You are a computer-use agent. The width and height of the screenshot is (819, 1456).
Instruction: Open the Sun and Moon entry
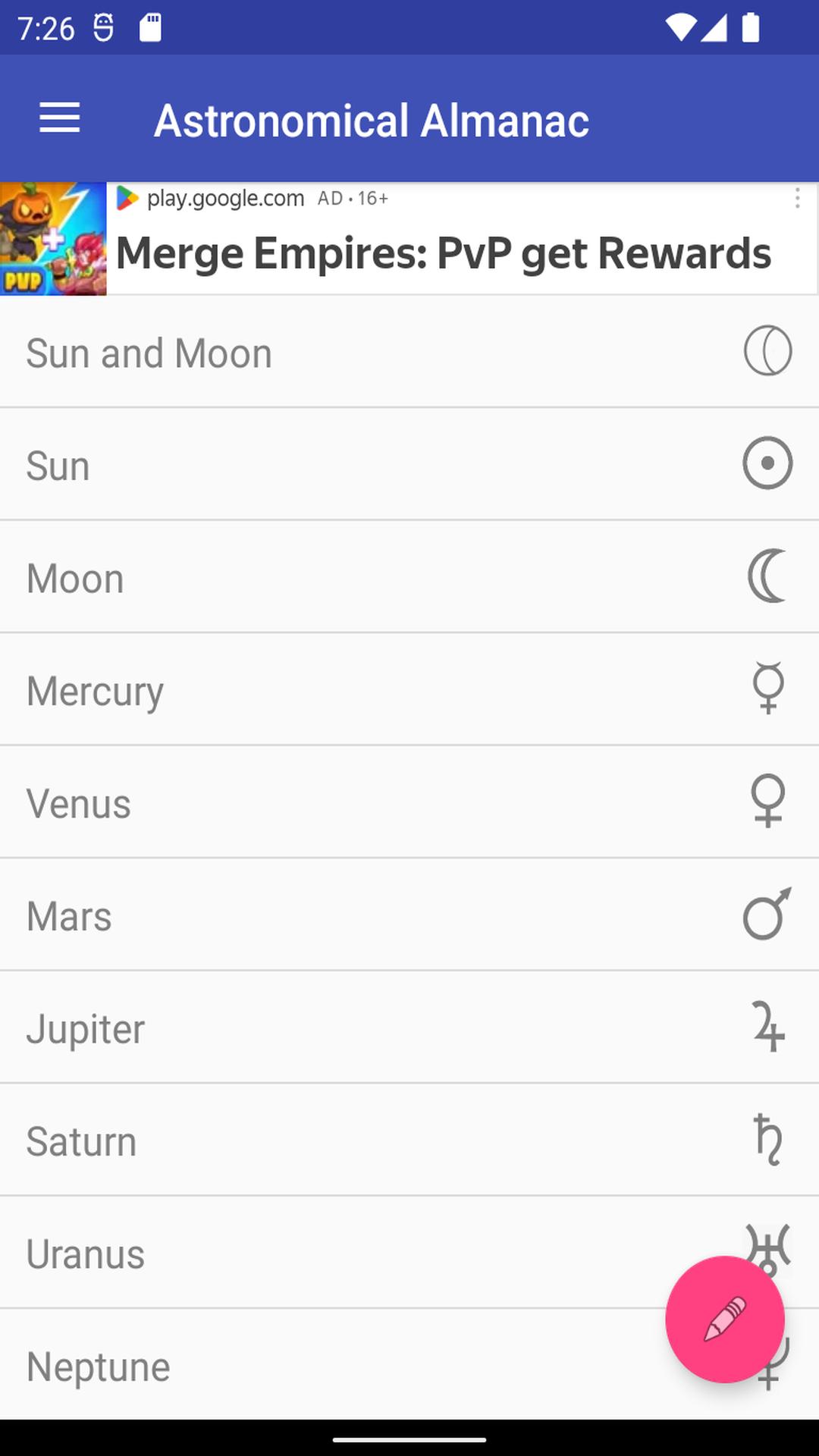pyautogui.click(x=409, y=353)
